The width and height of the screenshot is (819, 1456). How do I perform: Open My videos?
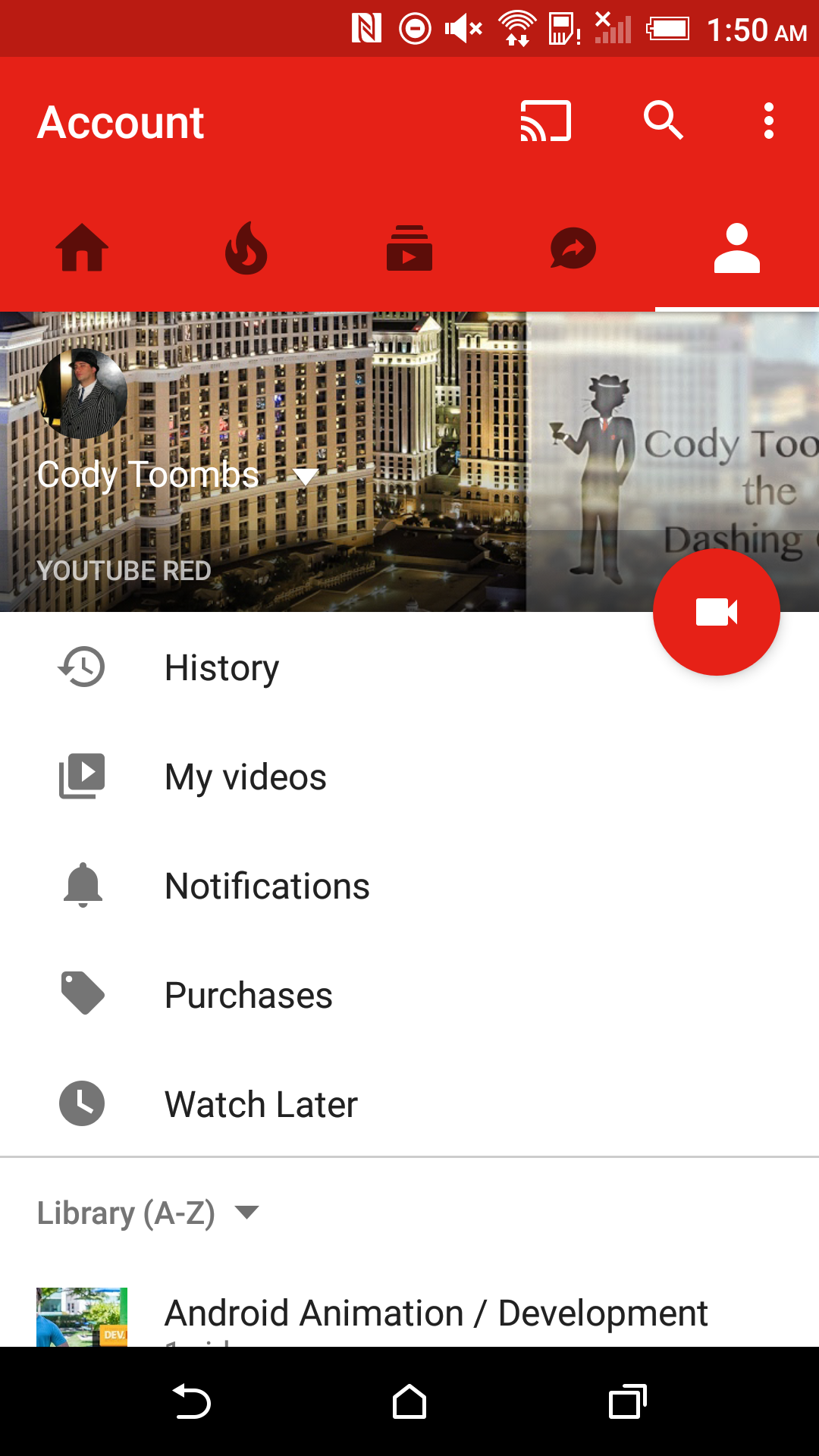[246, 777]
